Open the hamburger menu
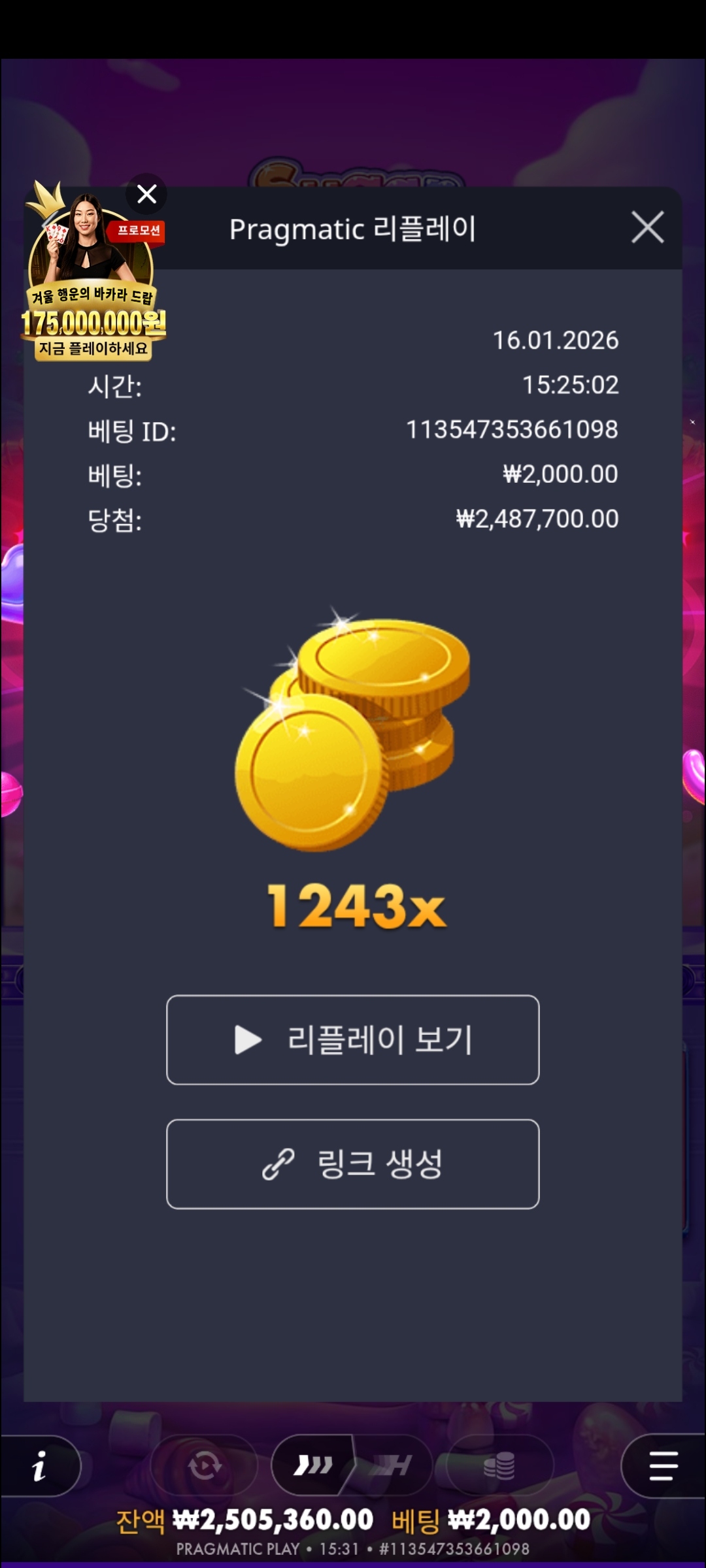 [663, 1466]
